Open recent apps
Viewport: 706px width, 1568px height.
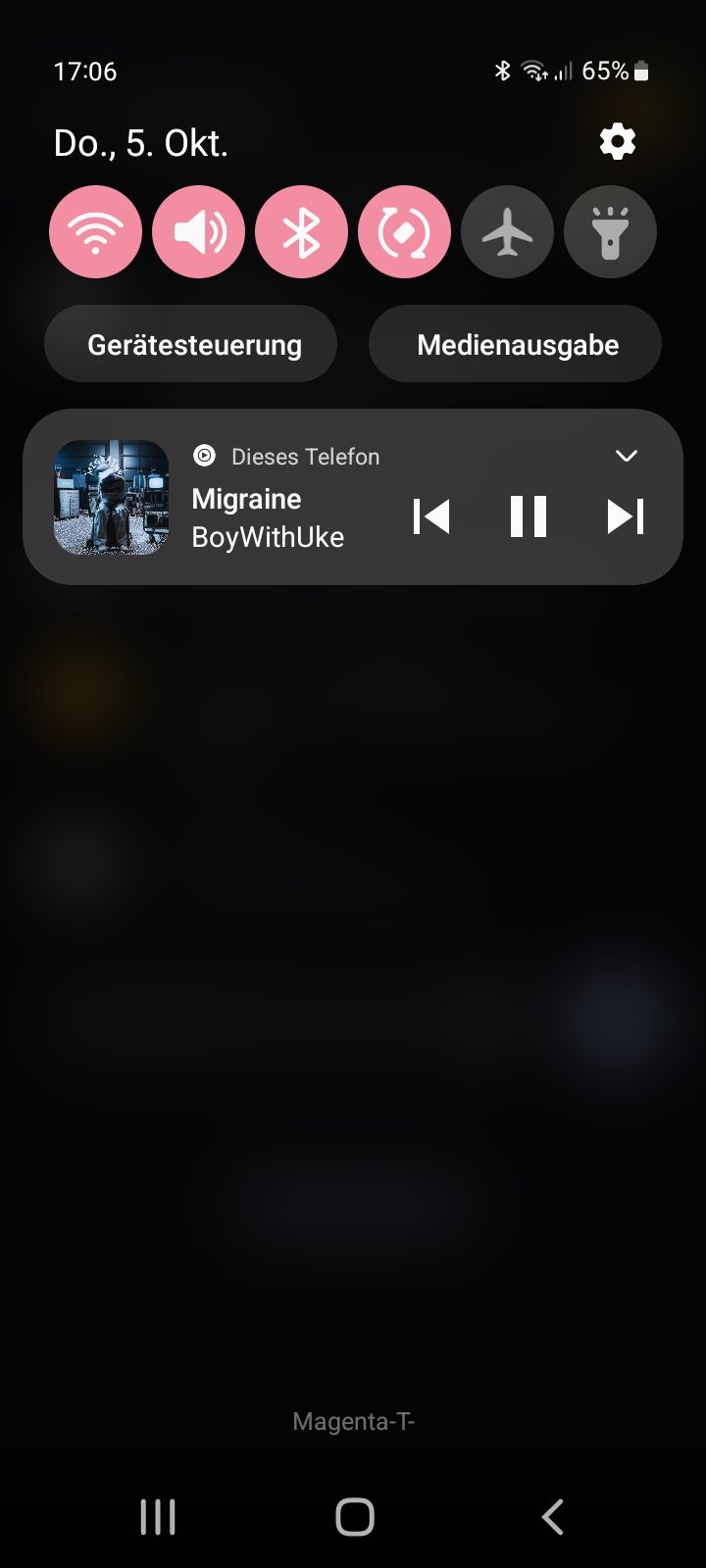pos(158,1516)
